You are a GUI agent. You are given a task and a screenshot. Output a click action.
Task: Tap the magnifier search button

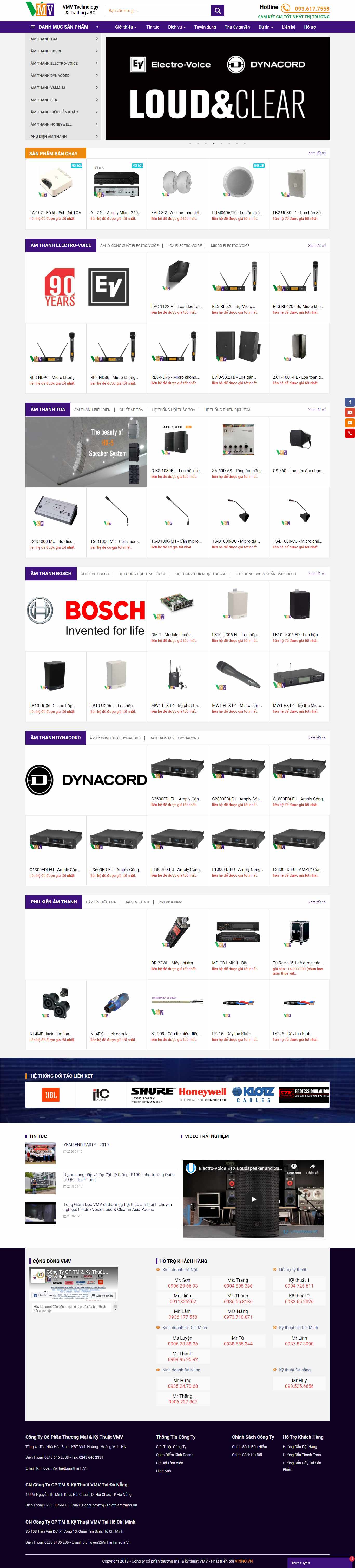[217, 10]
